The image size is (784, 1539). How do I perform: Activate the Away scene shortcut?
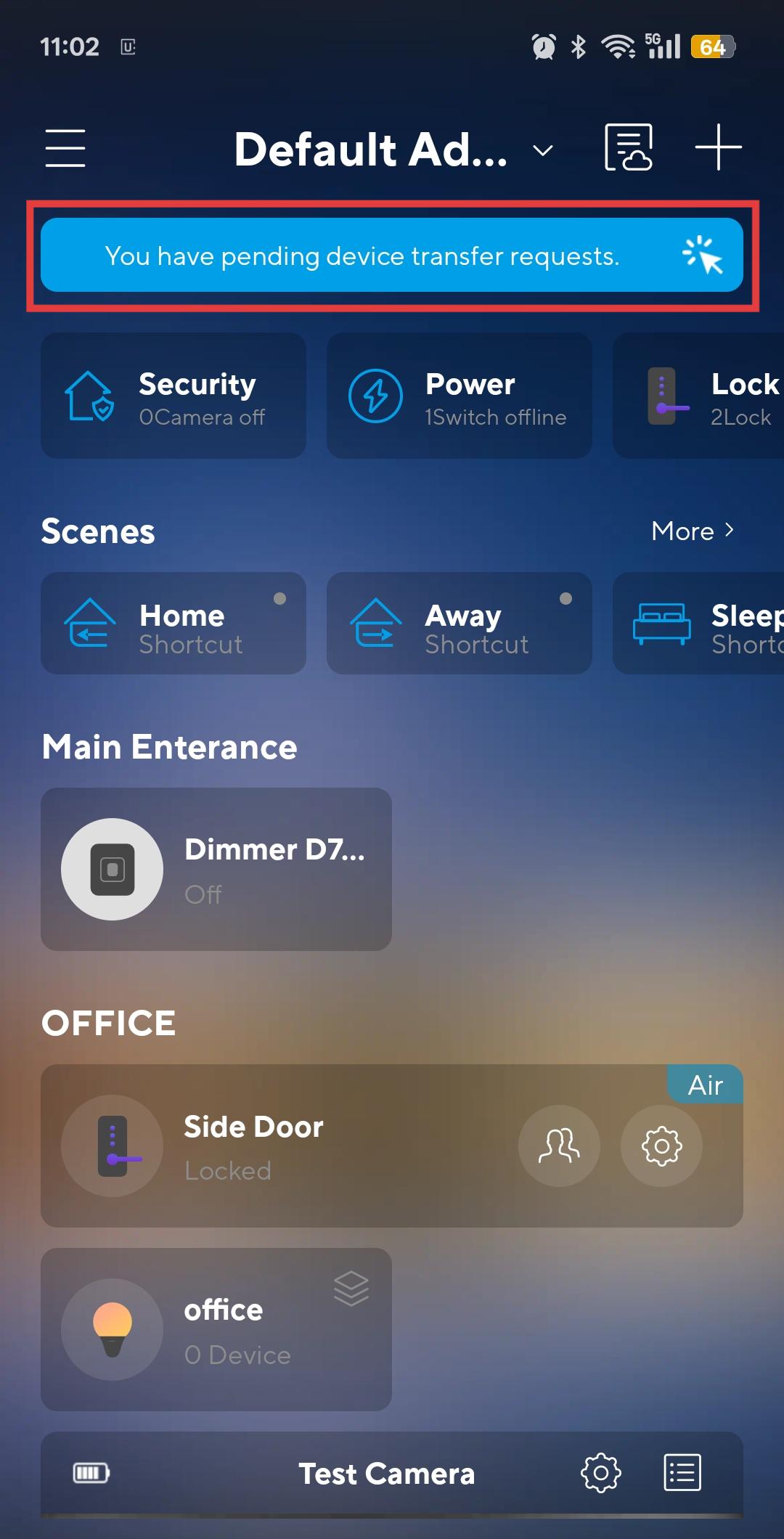pos(459,624)
